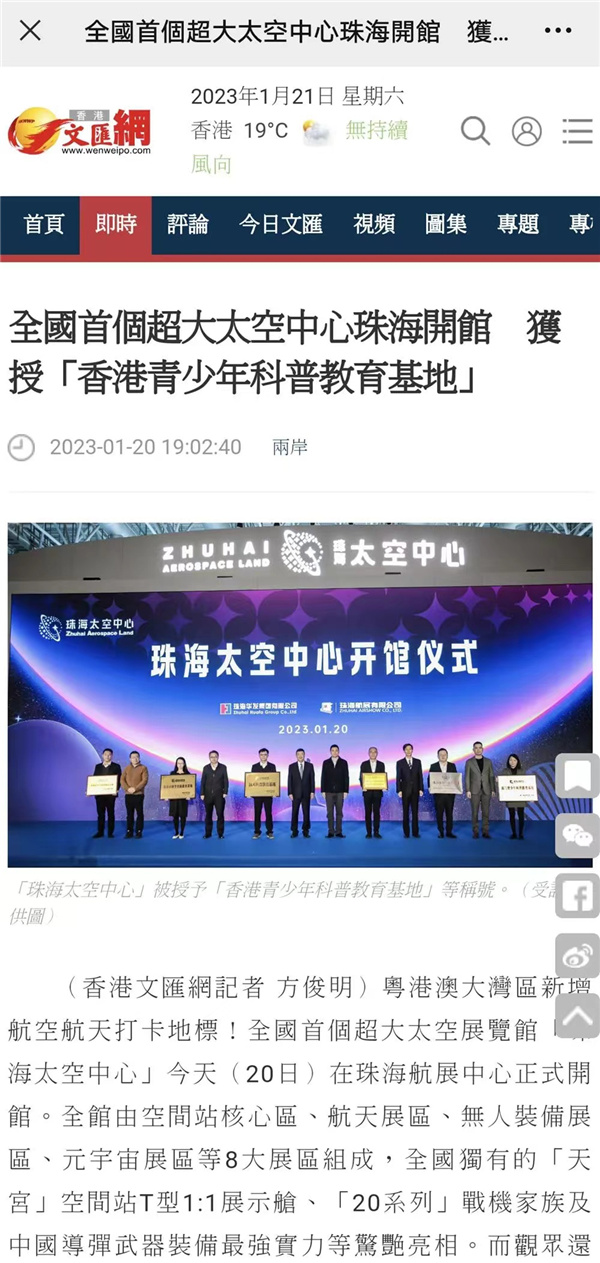
Task: Open the Wenweipo site search
Action: (475, 131)
